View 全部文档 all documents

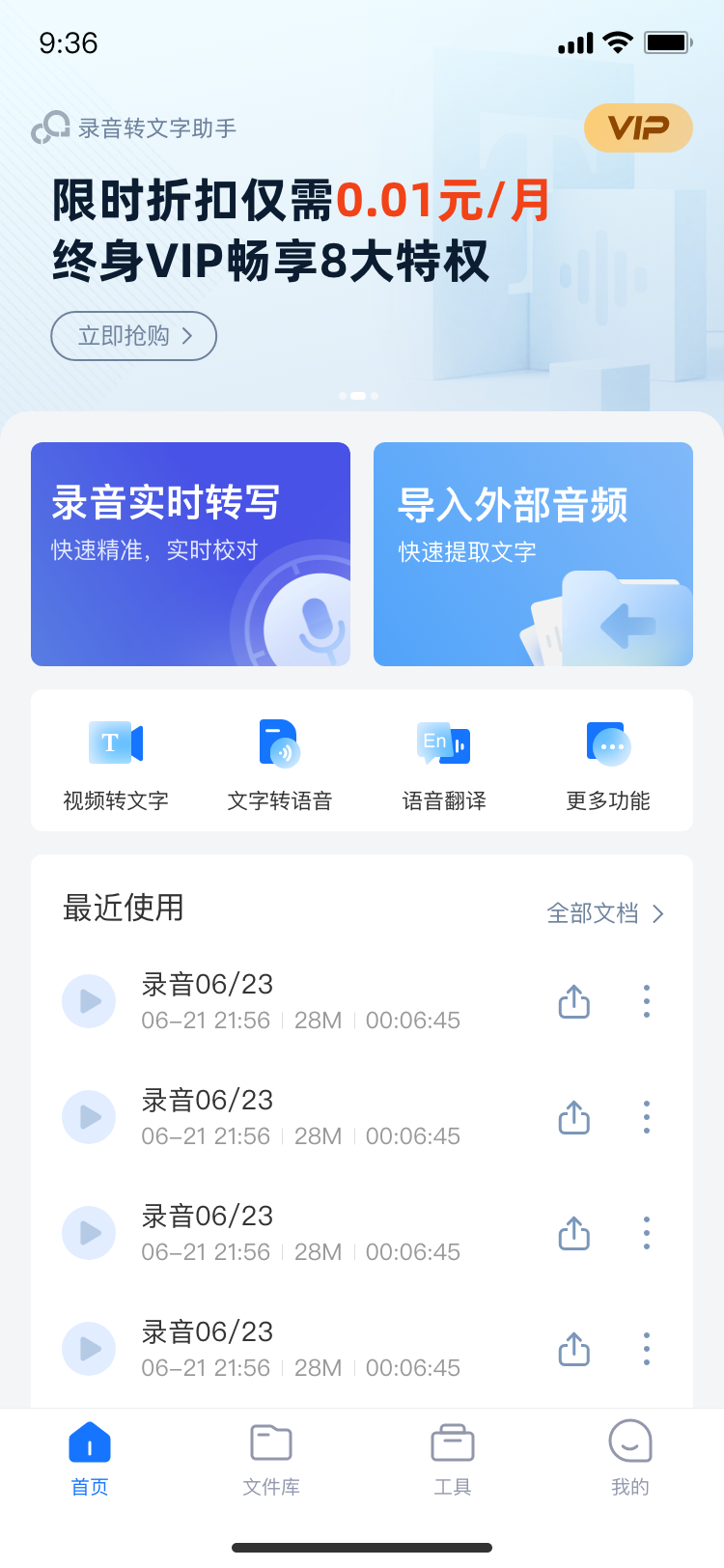coord(605,913)
